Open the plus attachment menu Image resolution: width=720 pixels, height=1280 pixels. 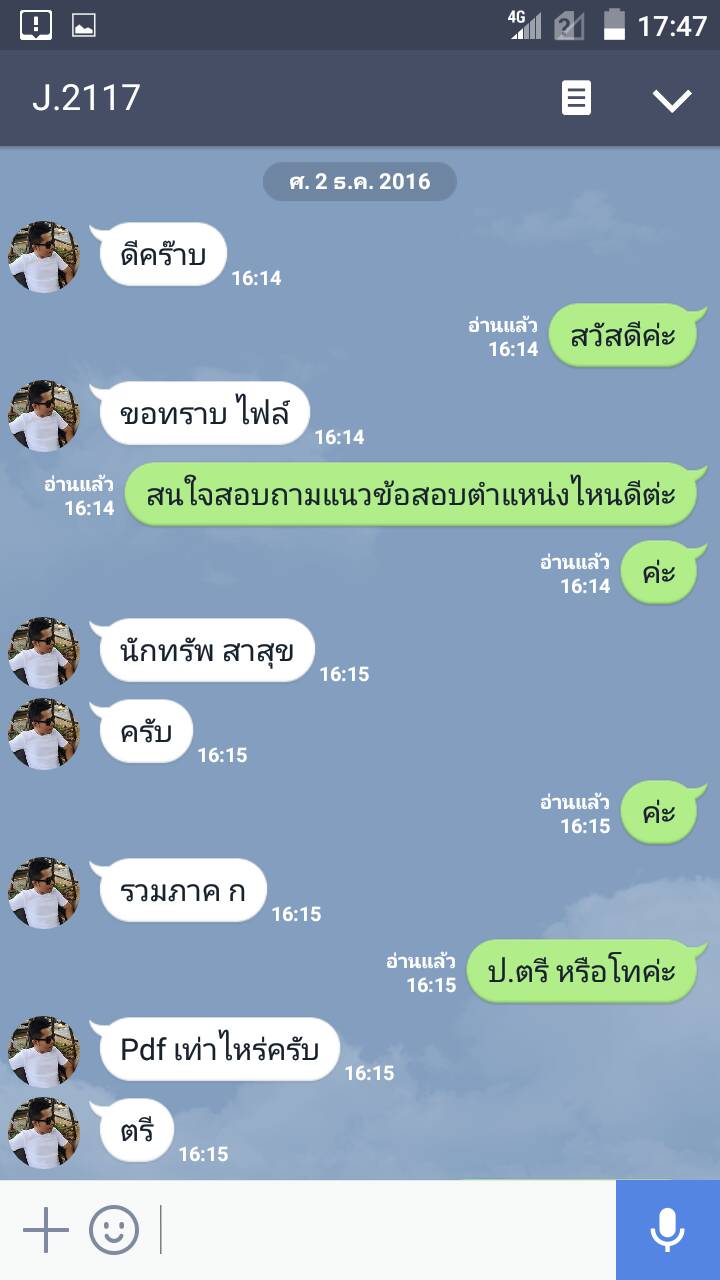coord(46,1229)
